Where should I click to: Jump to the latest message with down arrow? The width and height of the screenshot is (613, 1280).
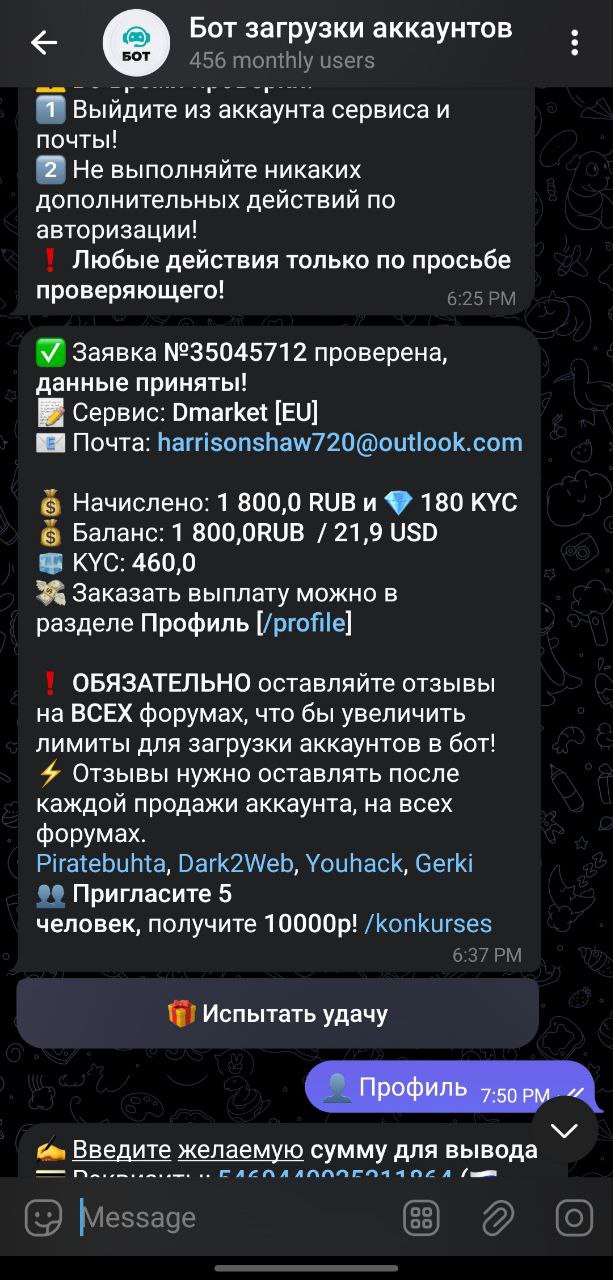click(x=564, y=1130)
